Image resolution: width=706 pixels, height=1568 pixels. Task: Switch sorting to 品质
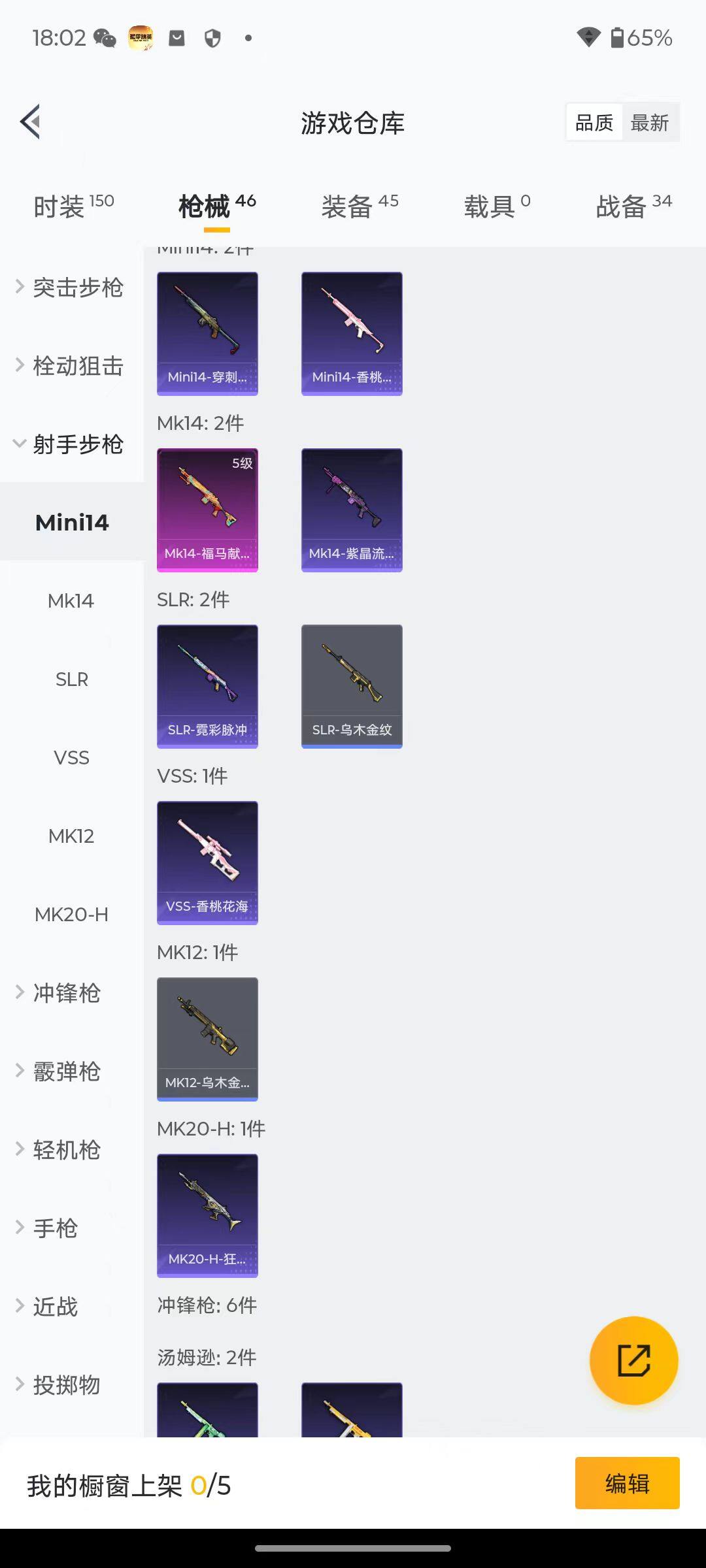point(593,122)
